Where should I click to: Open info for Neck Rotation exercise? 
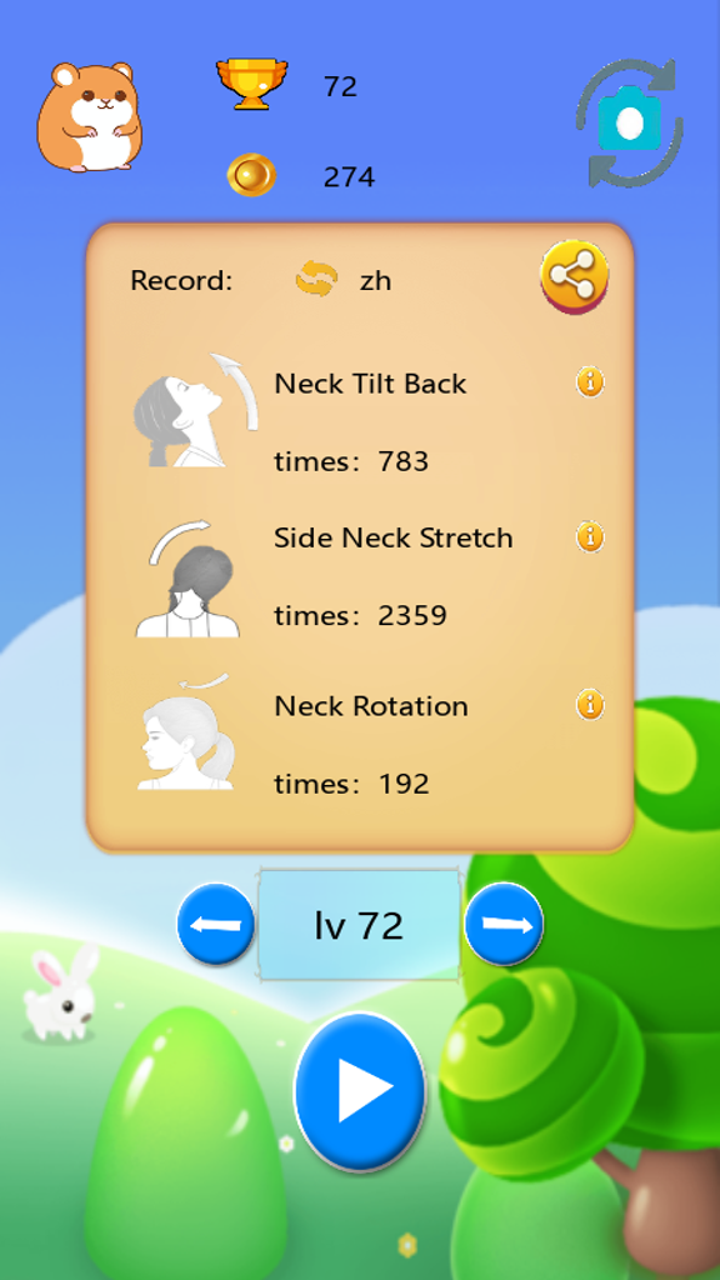click(590, 705)
